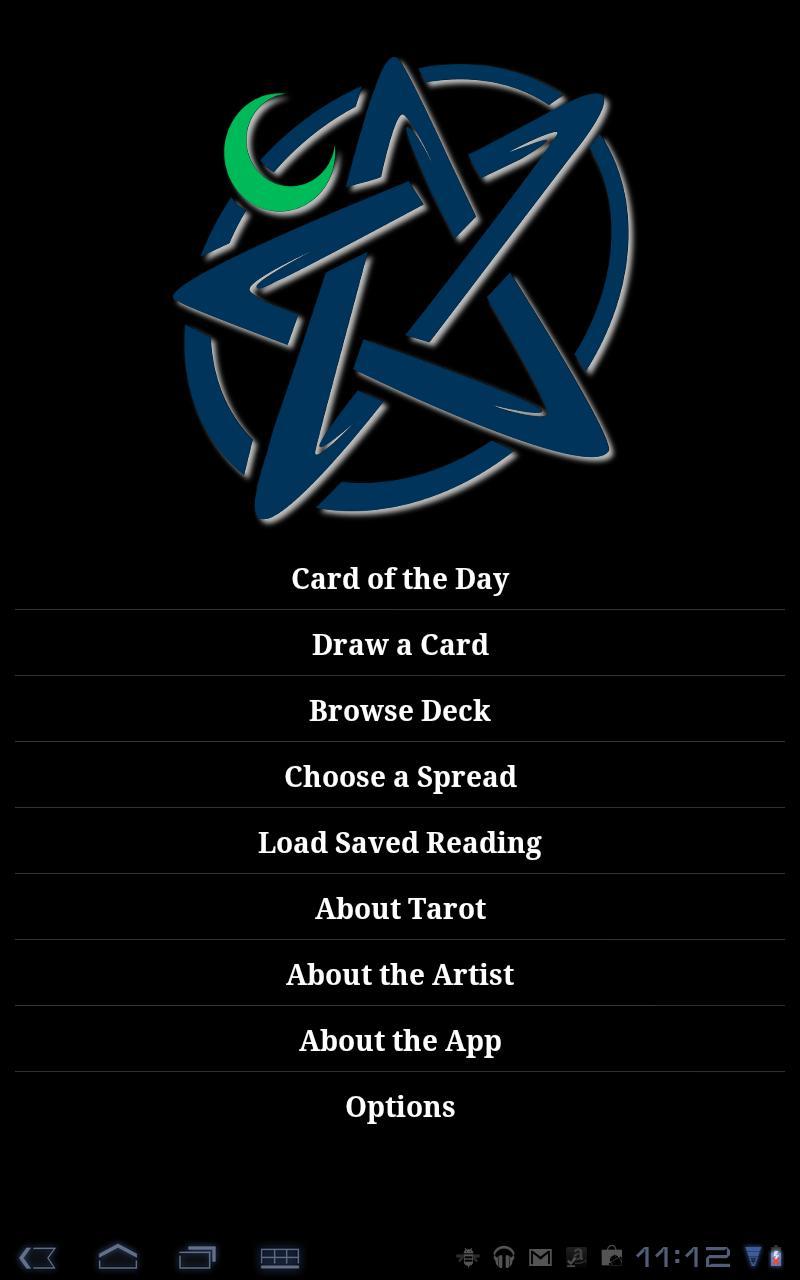Tap the Back navigation arrow
Screen dimensions: 800x1280
(36, 1256)
